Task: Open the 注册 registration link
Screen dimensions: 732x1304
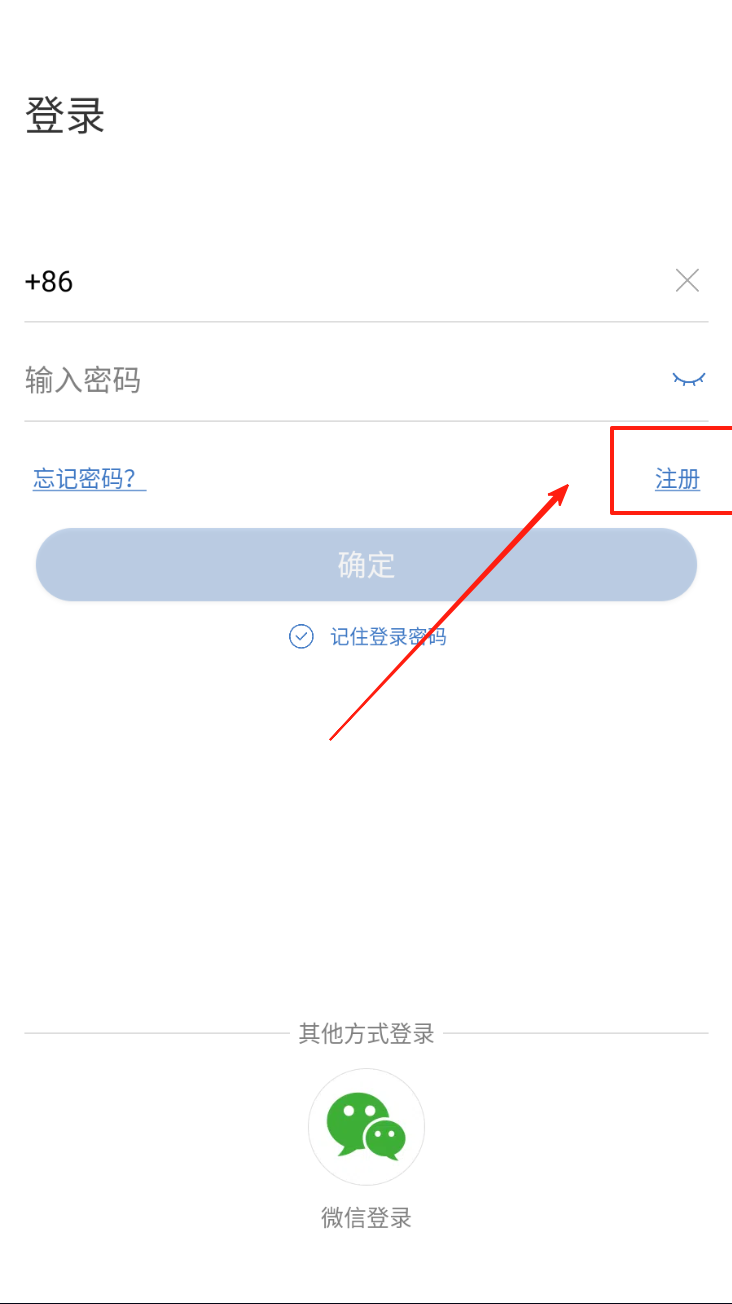Action: pos(677,479)
